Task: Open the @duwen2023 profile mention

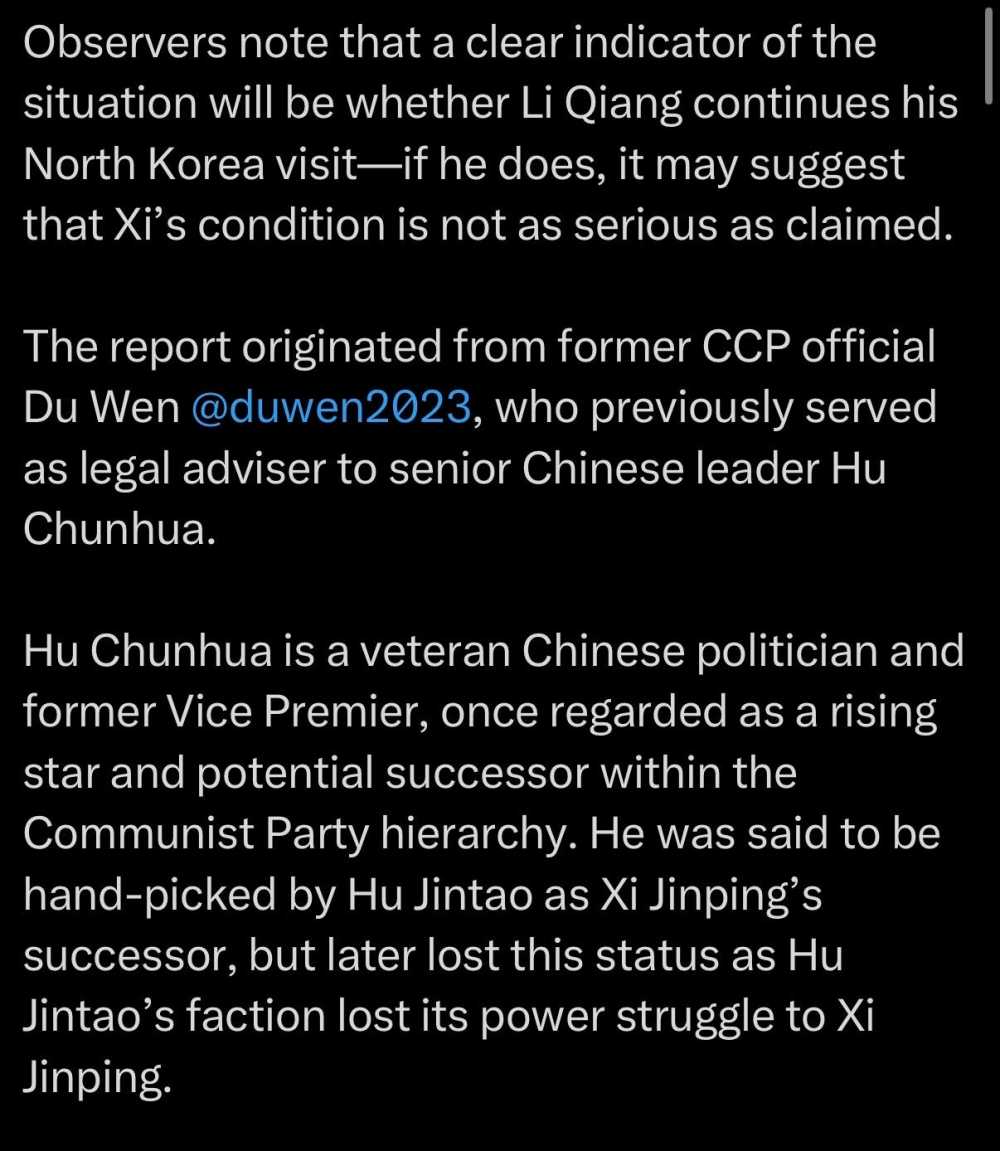Action: click(330, 408)
